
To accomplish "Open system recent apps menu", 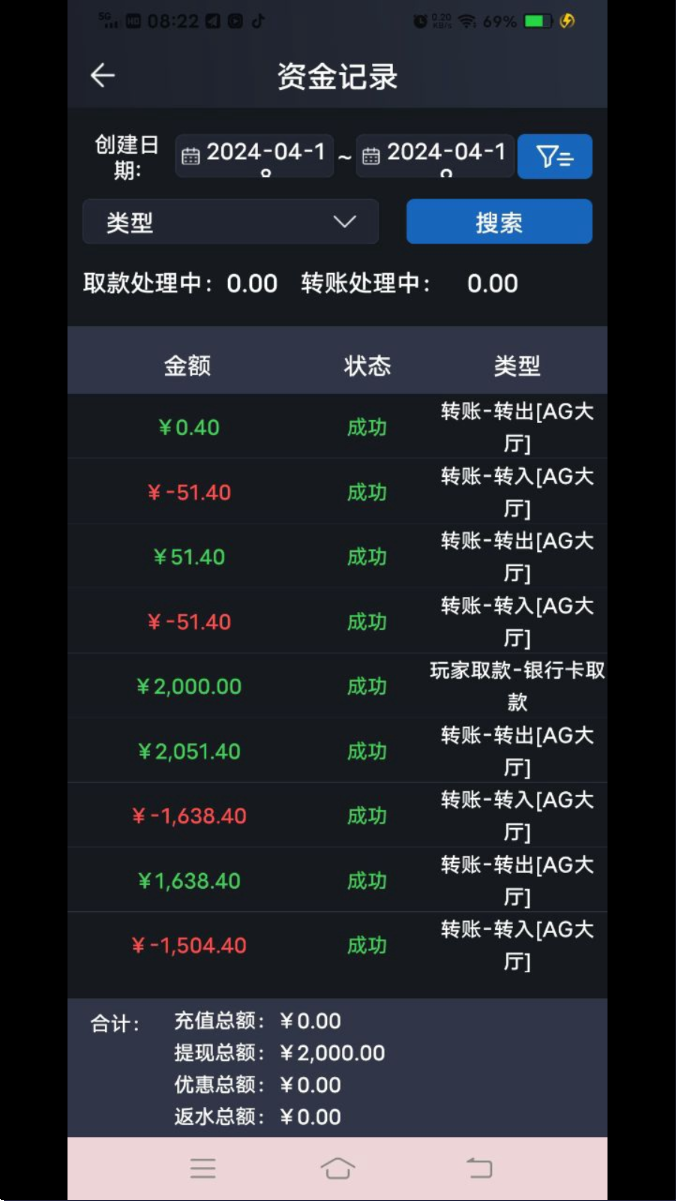I will pyautogui.click(x=203, y=1168).
